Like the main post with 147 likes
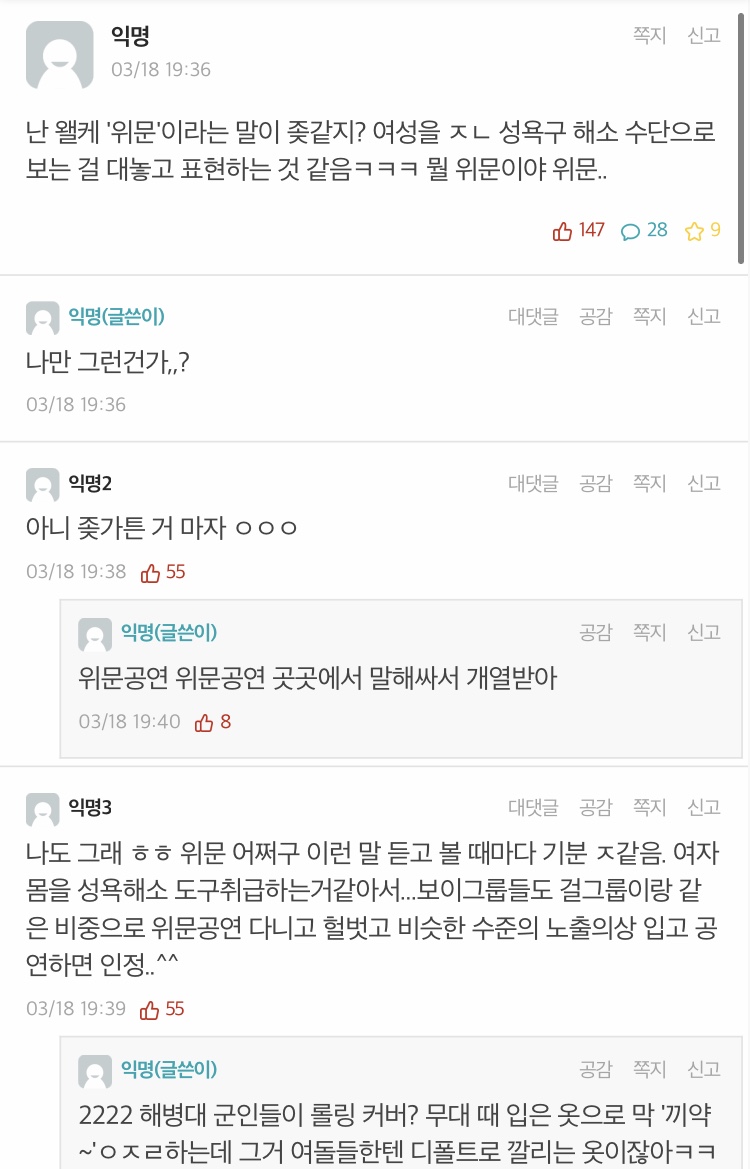The width and height of the screenshot is (750, 1169). click(579, 230)
